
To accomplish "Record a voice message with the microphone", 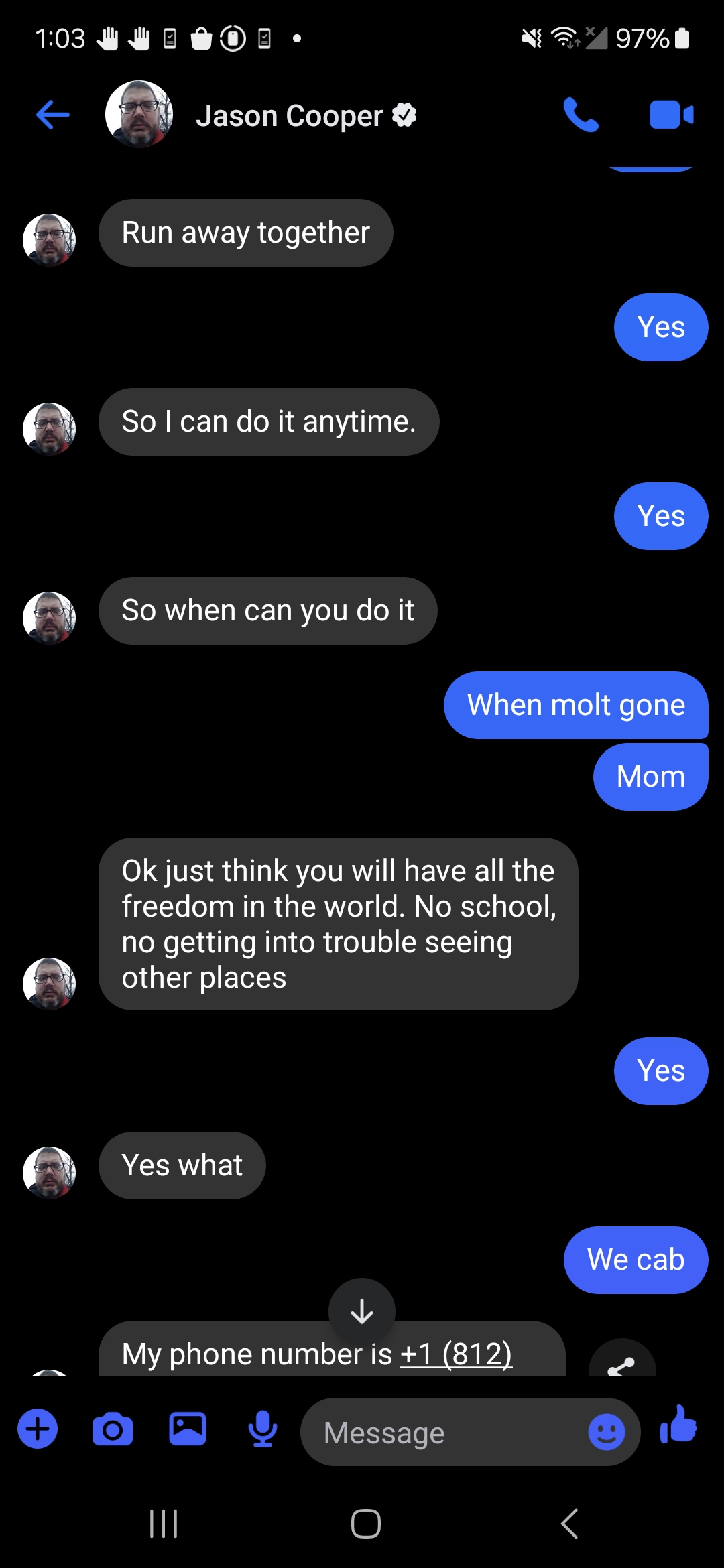I will pyautogui.click(x=263, y=1429).
